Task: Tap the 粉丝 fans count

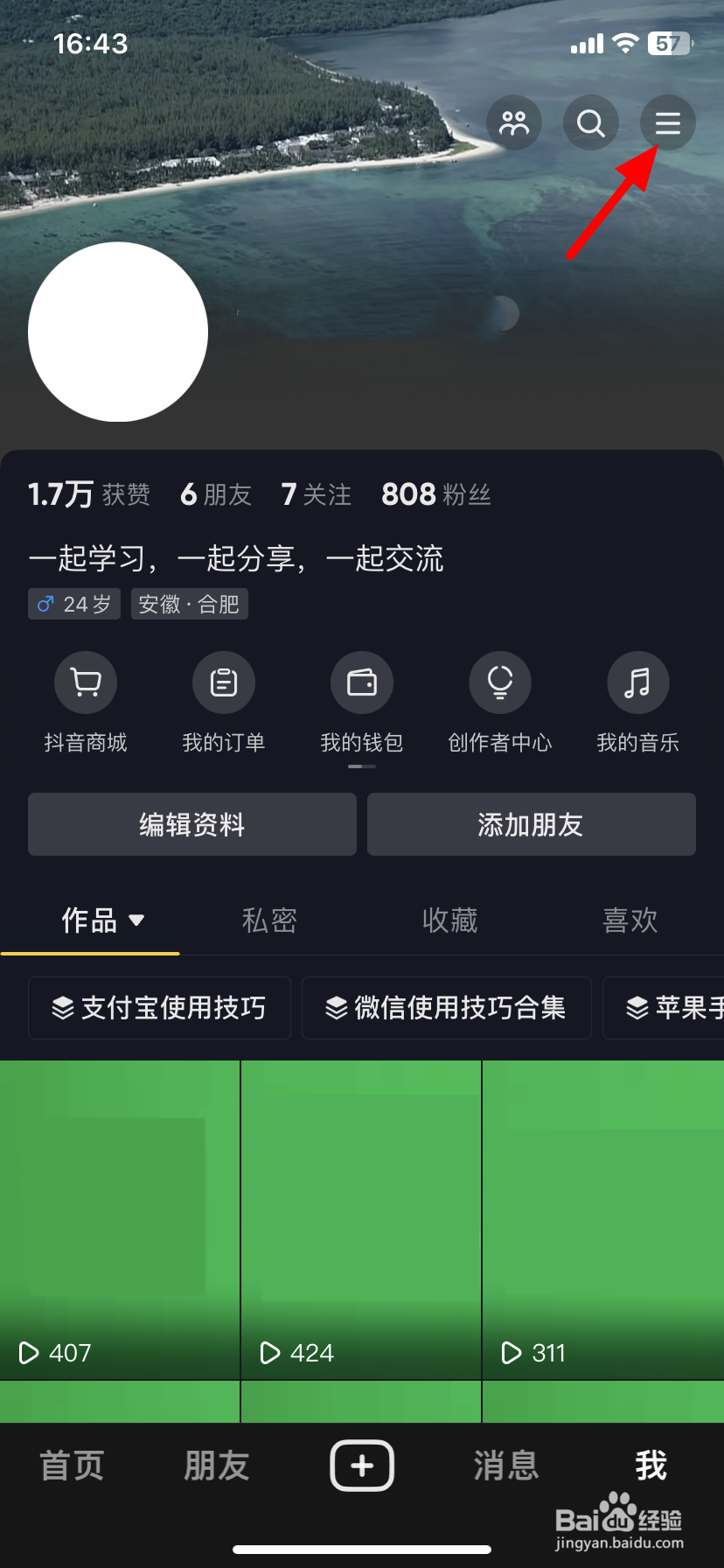Action: (x=435, y=493)
